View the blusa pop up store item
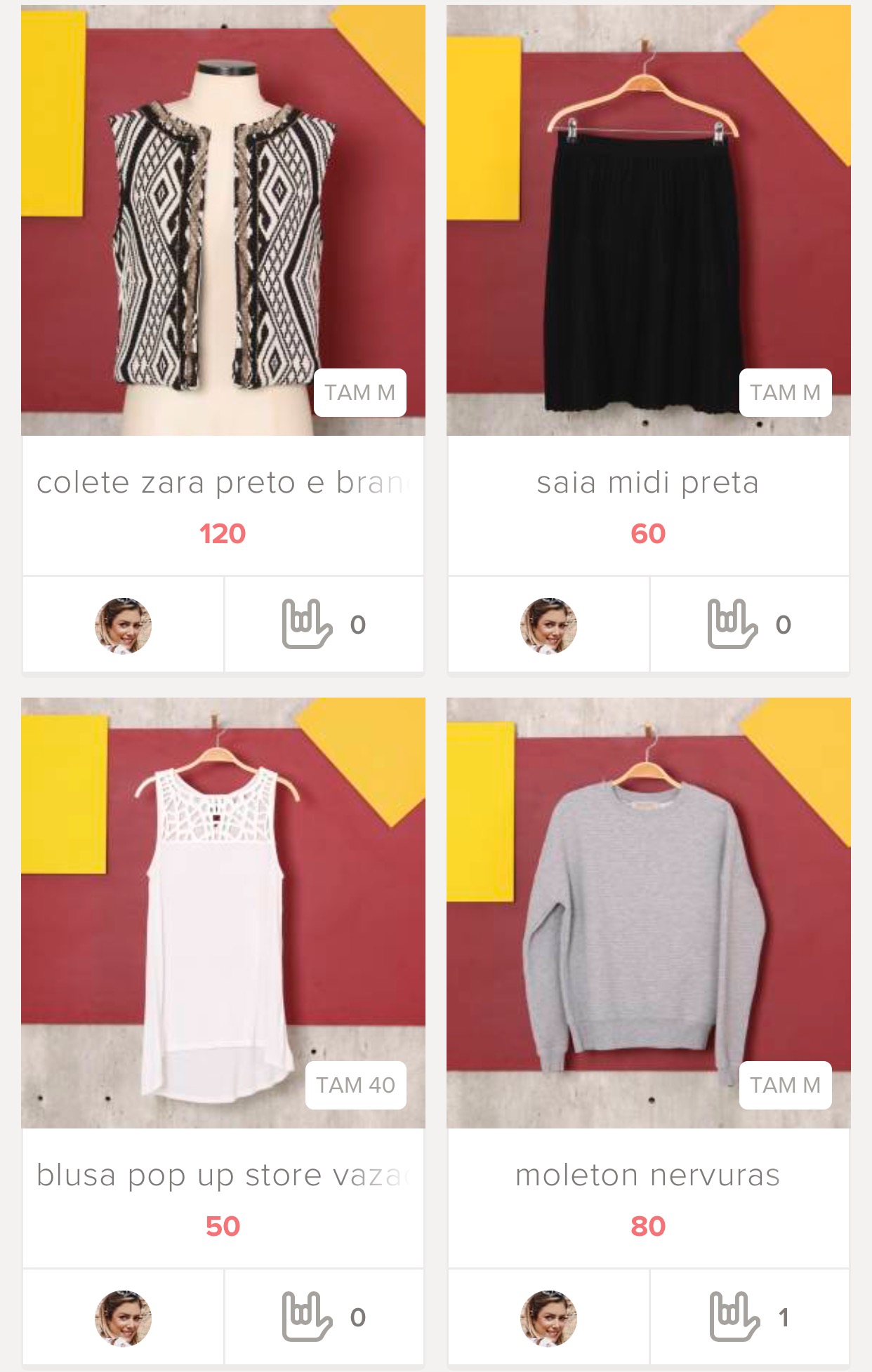This screenshot has height=1372, width=872. tap(223, 912)
